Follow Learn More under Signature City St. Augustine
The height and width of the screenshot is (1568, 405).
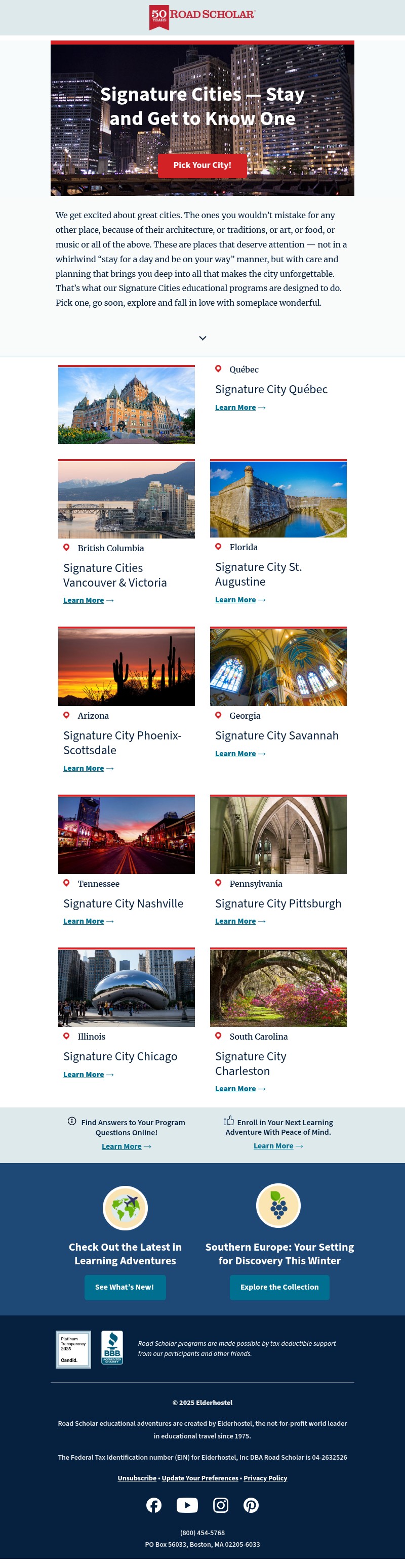pyautogui.click(x=240, y=600)
